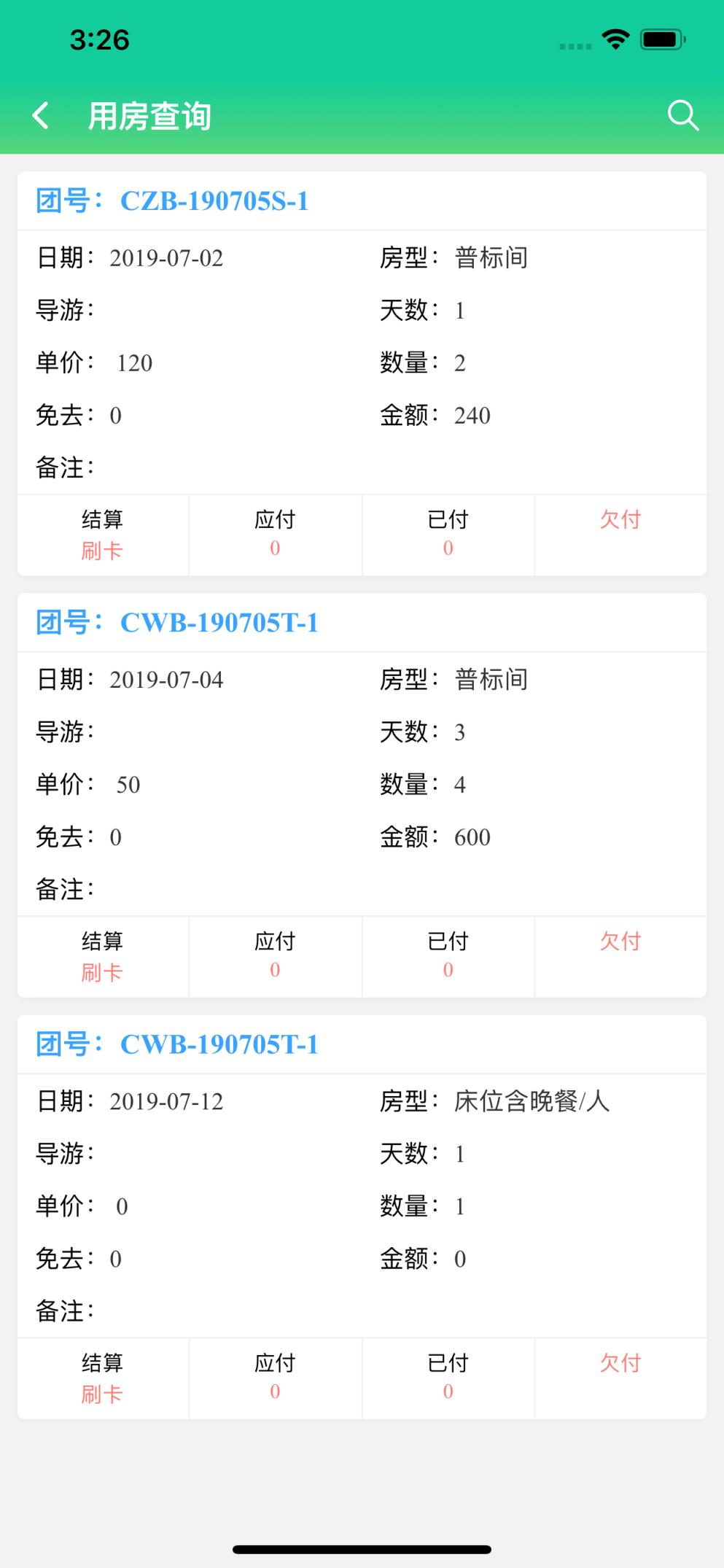Select the 欠付 label on first card
The image size is (724, 1568).
[620, 519]
